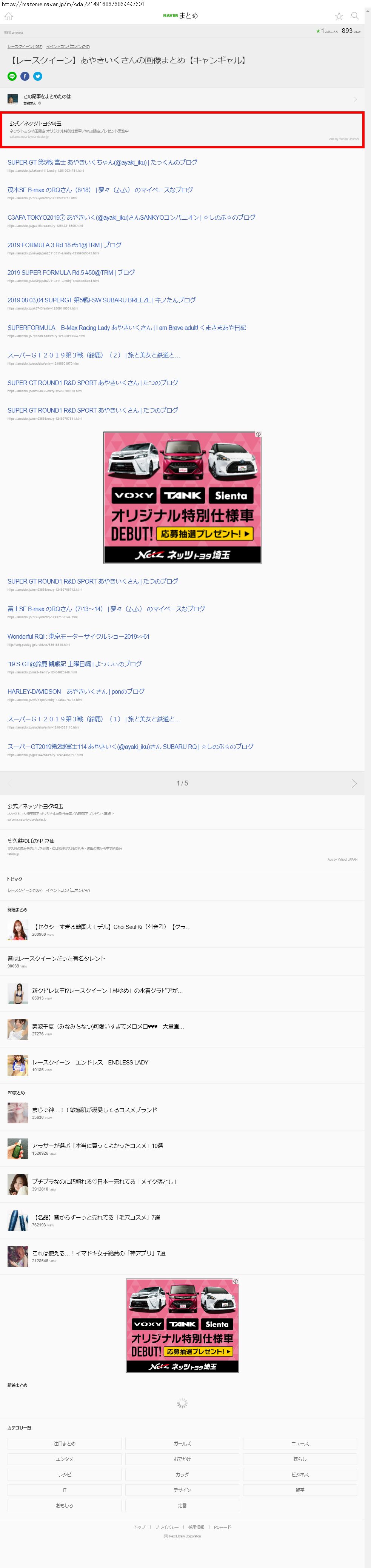Open 茂木SF B-max のRQさん（8/18）blog link

pos(100,190)
